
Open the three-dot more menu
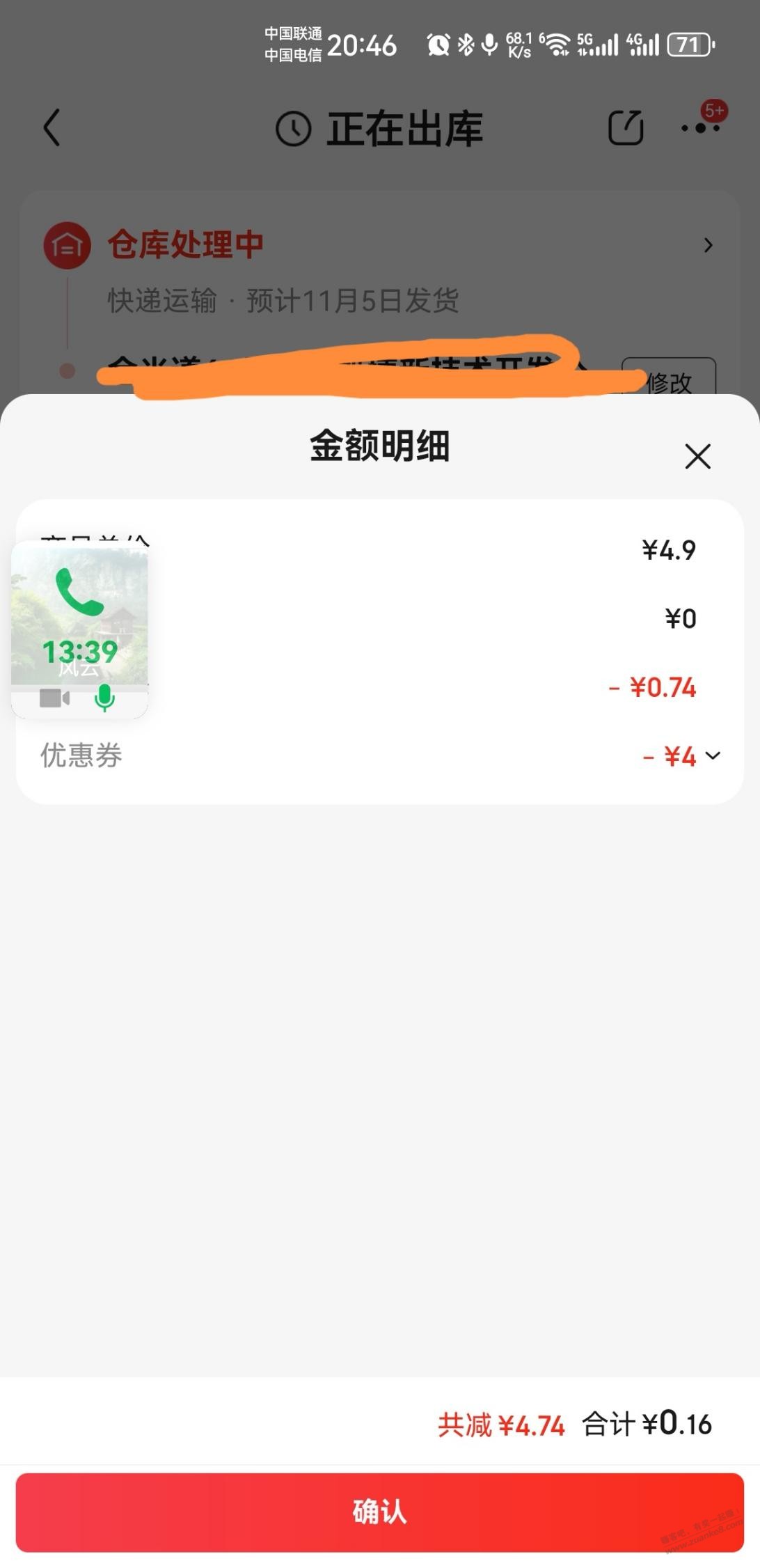[x=700, y=128]
